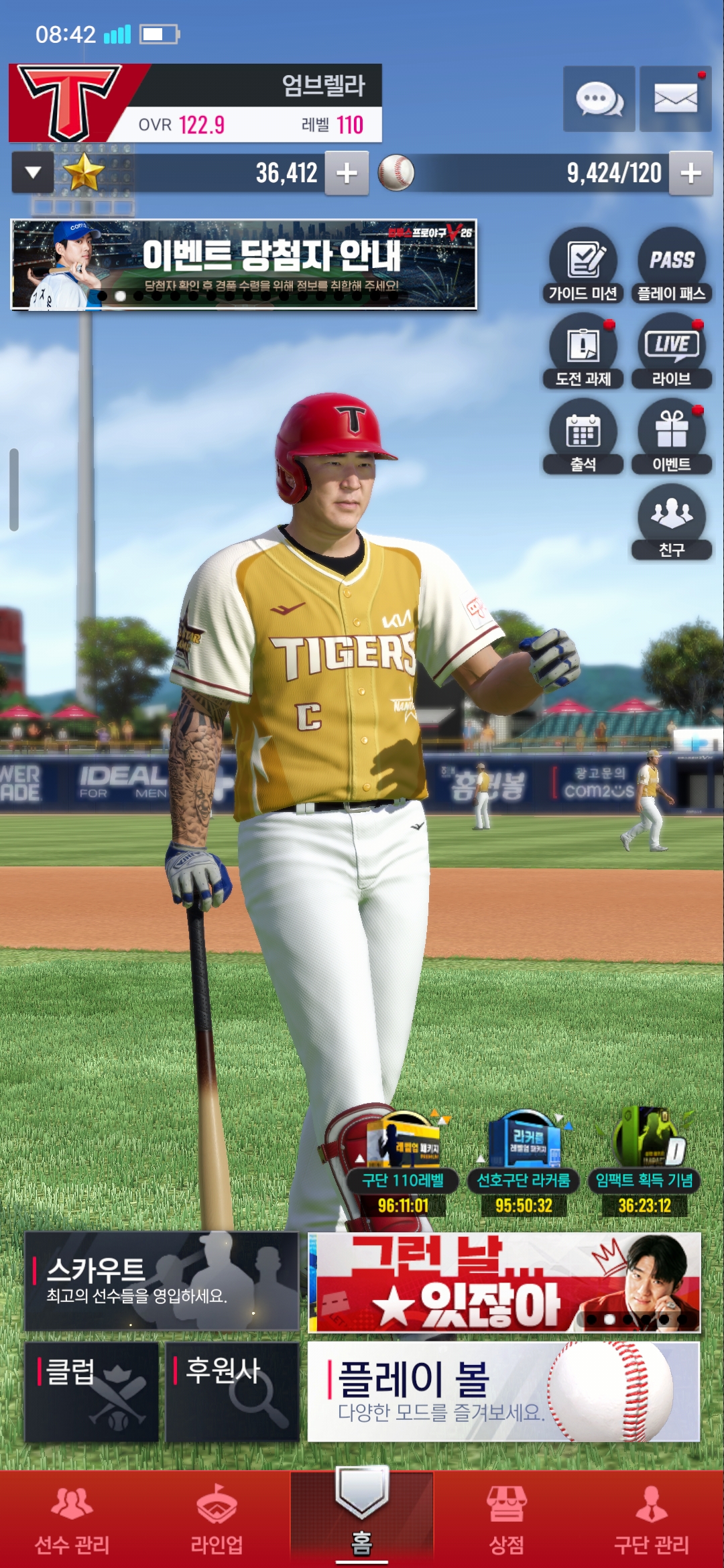Viewport: 724px width, 1568px height.
Task: Open the 클럽 tile
Action: (92, 1391)
